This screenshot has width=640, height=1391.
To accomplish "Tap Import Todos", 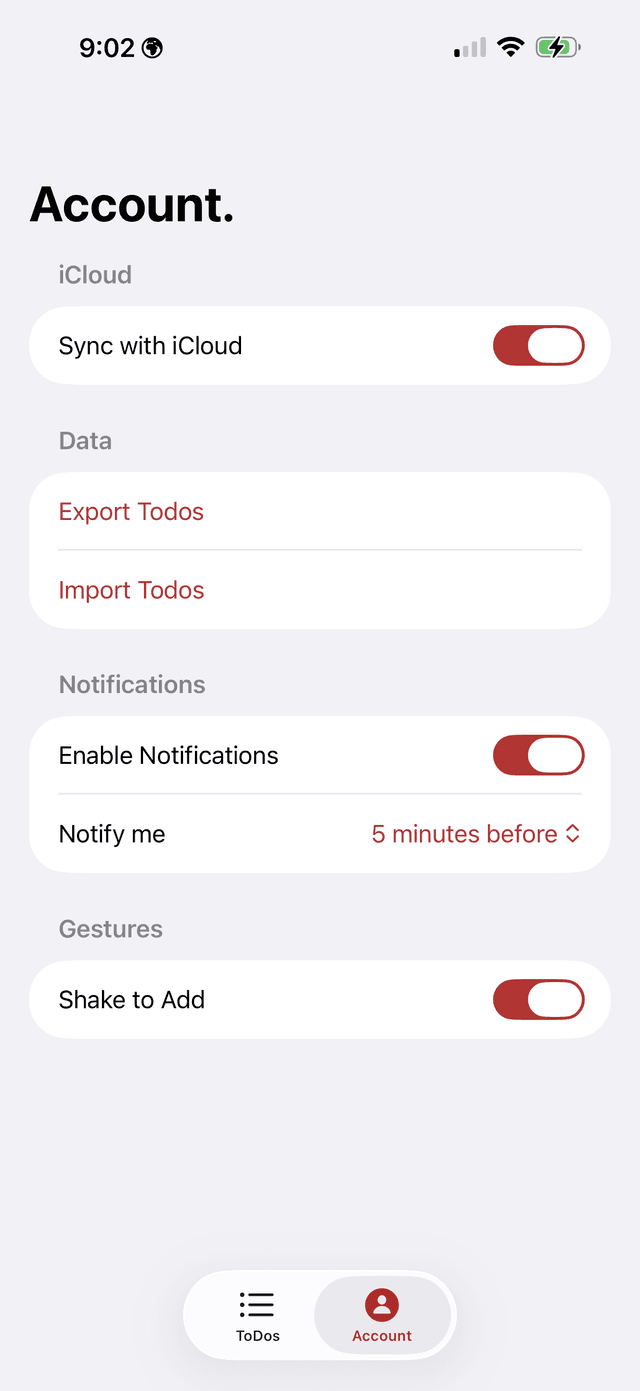I will tap(131, 590).
